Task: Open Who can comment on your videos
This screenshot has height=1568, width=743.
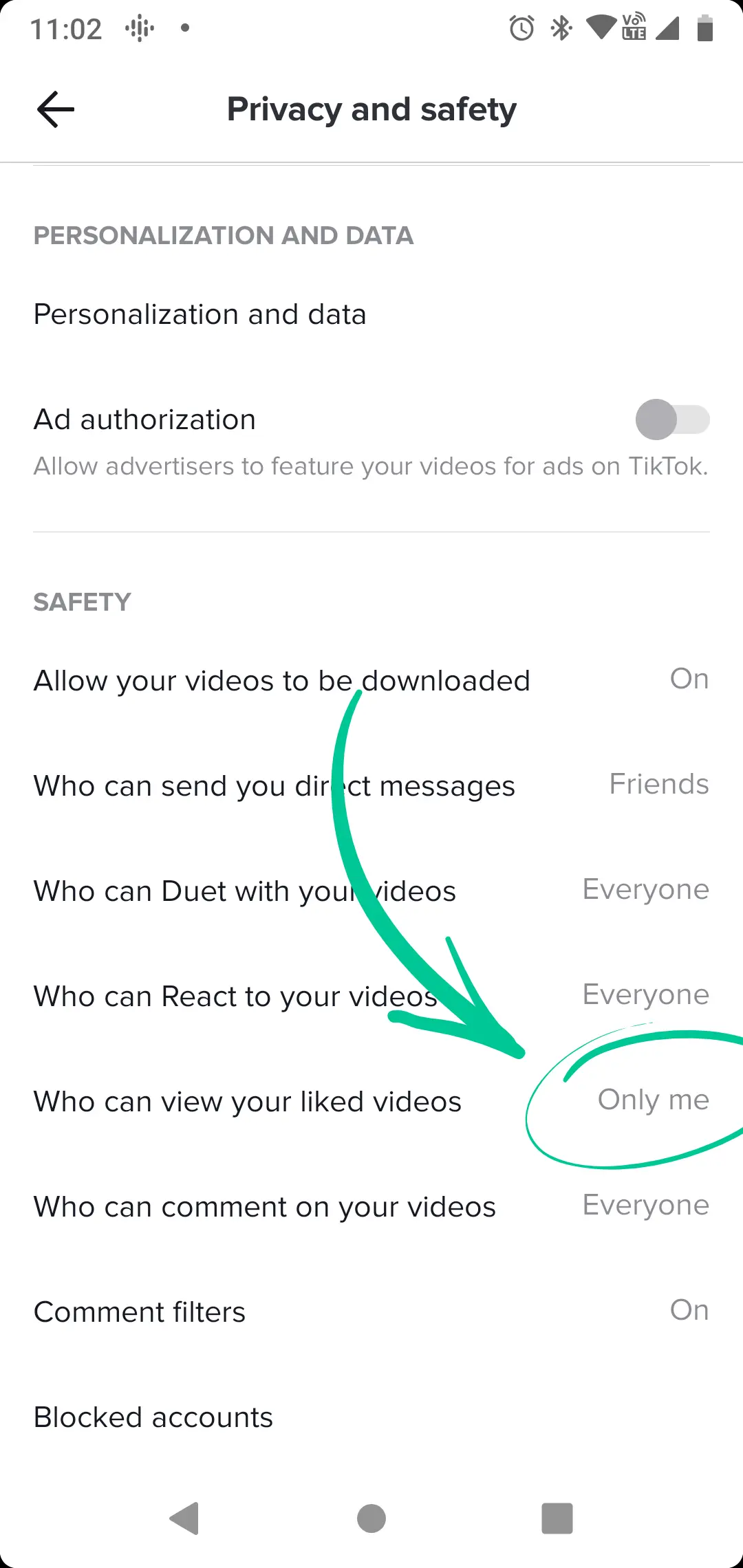Action: [x=371, y=1206]
